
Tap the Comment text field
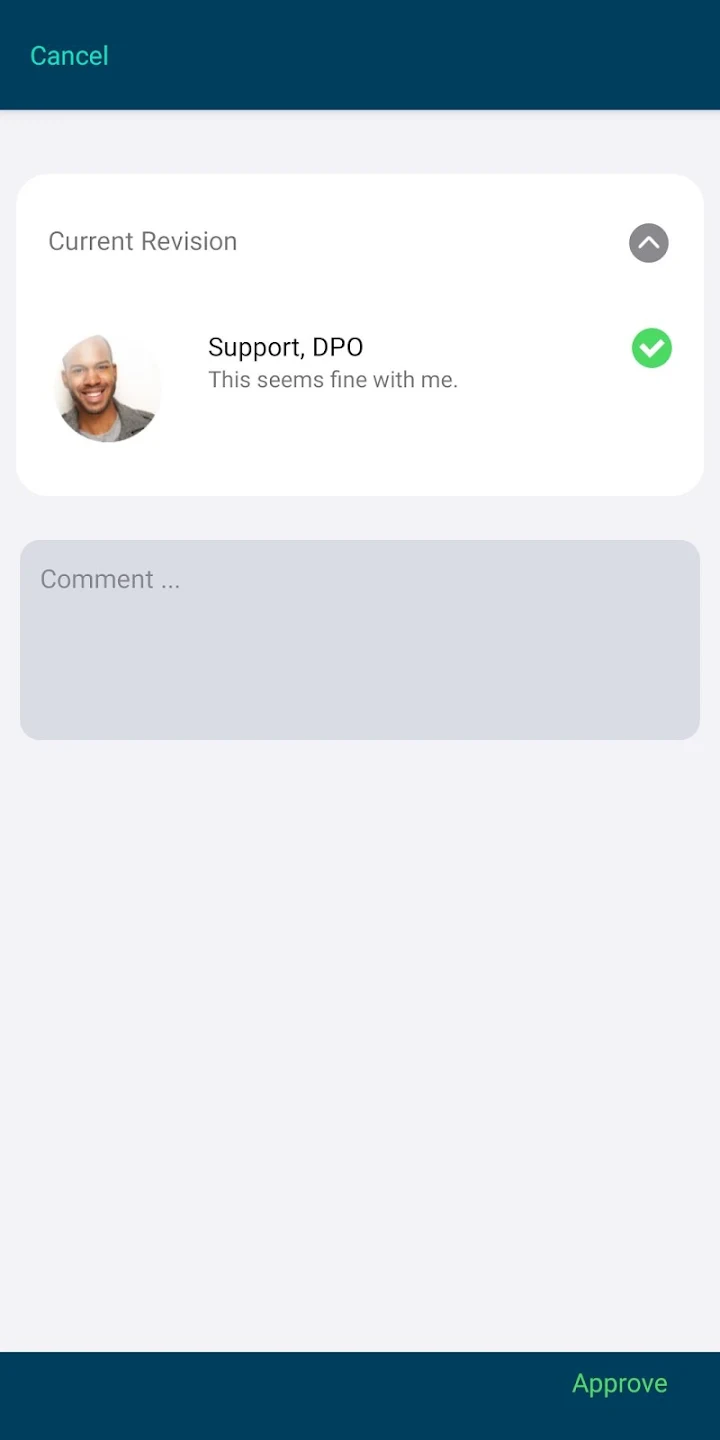click(360, 640)
